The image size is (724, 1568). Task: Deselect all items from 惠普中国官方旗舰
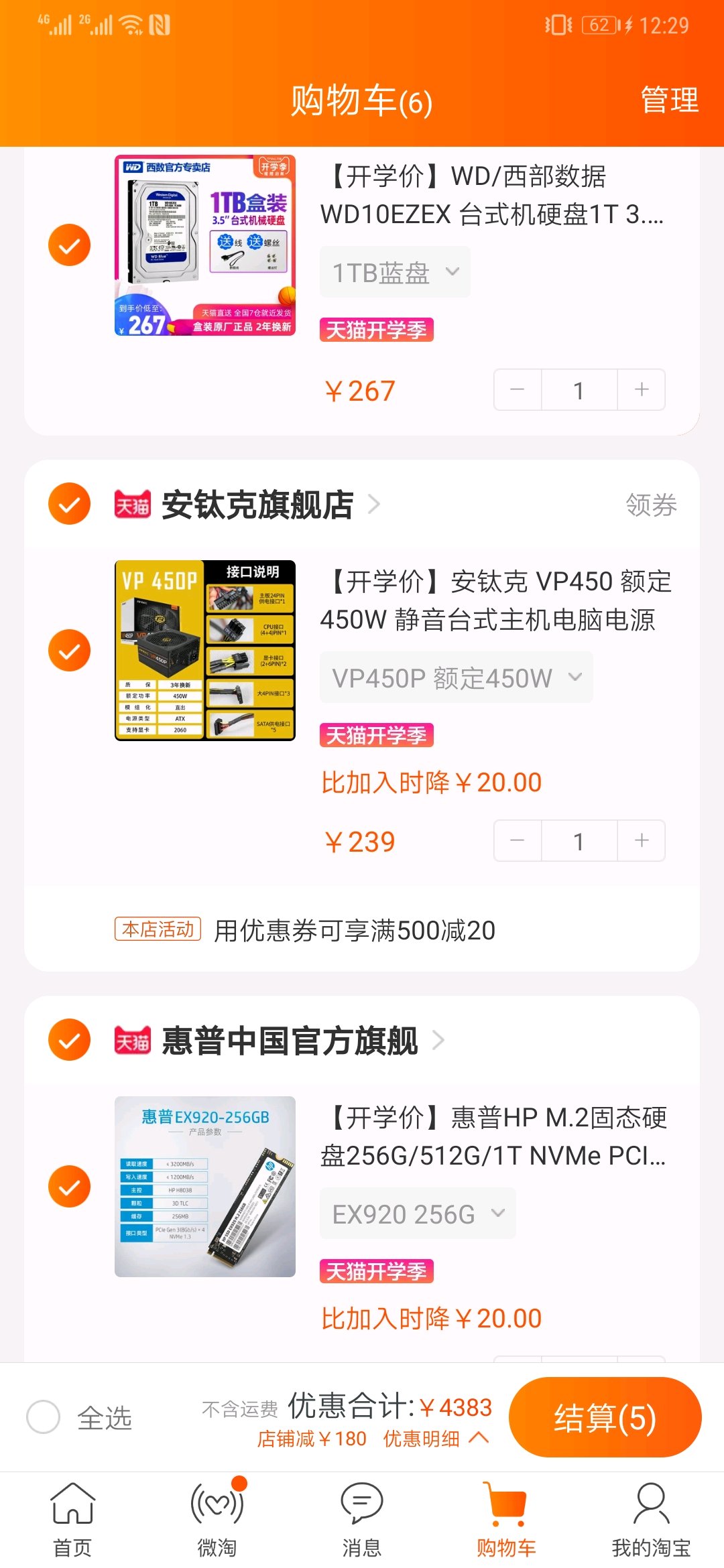[x=69, y=1040]
